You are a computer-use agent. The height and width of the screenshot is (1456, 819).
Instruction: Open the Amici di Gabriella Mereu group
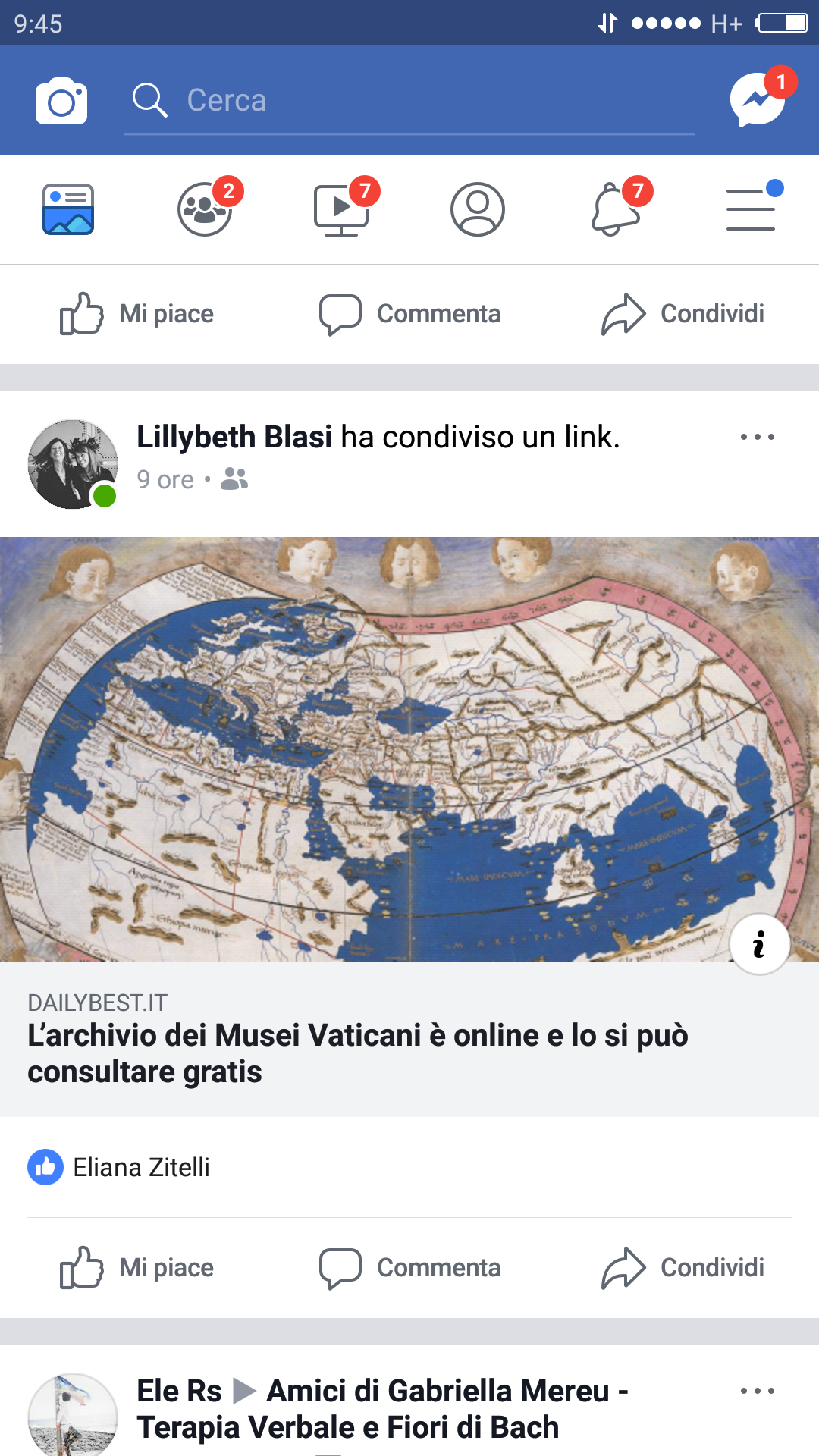(x=447, y=1392)
